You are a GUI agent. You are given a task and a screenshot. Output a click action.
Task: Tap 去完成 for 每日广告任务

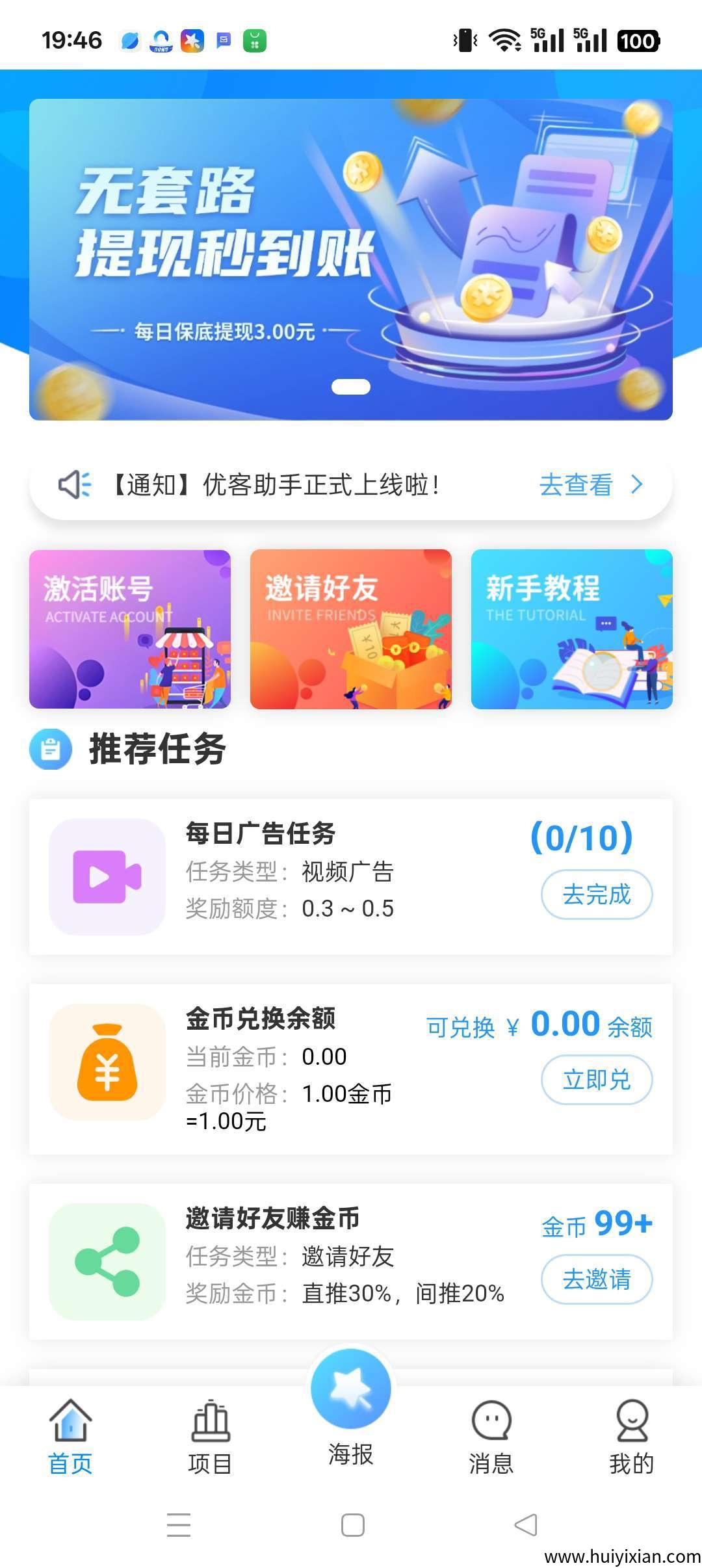pos(596,895)
